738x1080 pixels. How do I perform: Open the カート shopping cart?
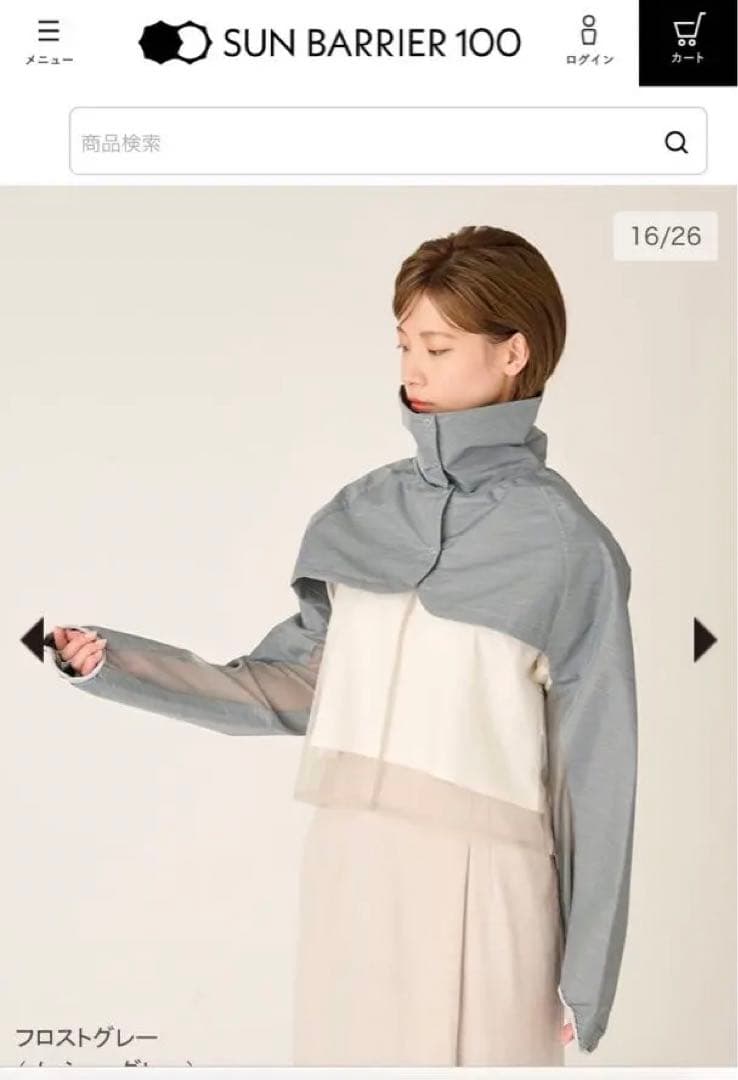tap(687, 42)
